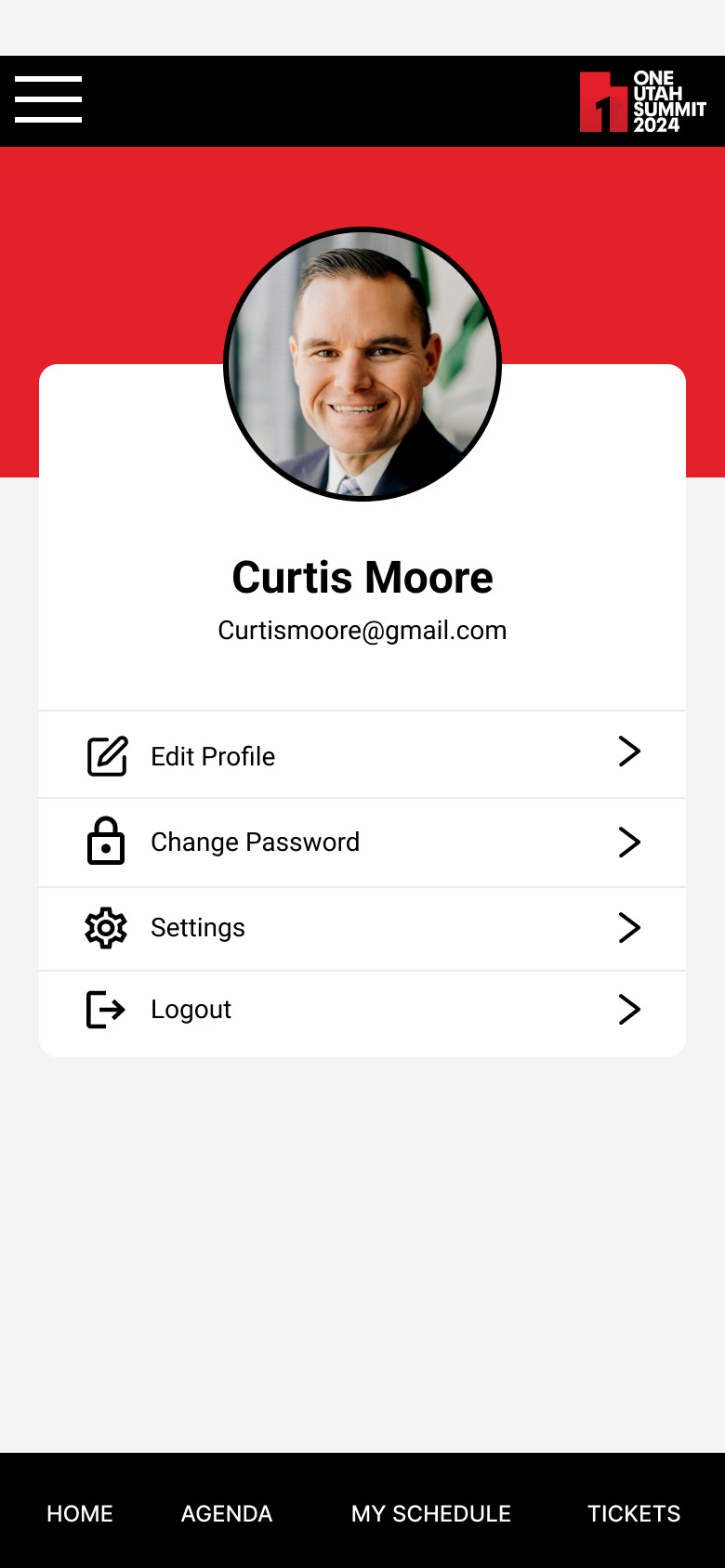
Task: Go to the Tickets tab
Action: tap(634, 1513)
